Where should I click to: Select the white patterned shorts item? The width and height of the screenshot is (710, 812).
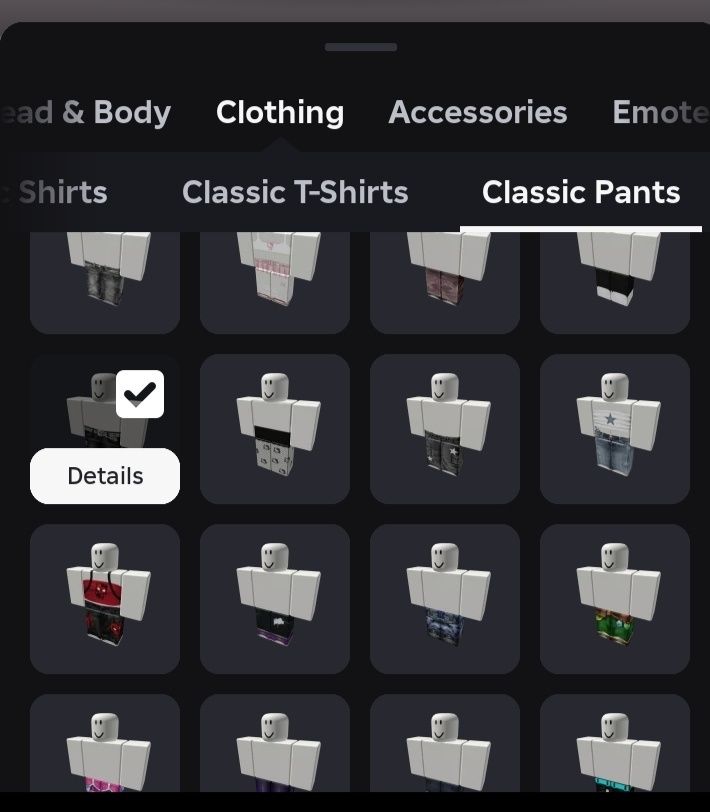coord(275,428)
